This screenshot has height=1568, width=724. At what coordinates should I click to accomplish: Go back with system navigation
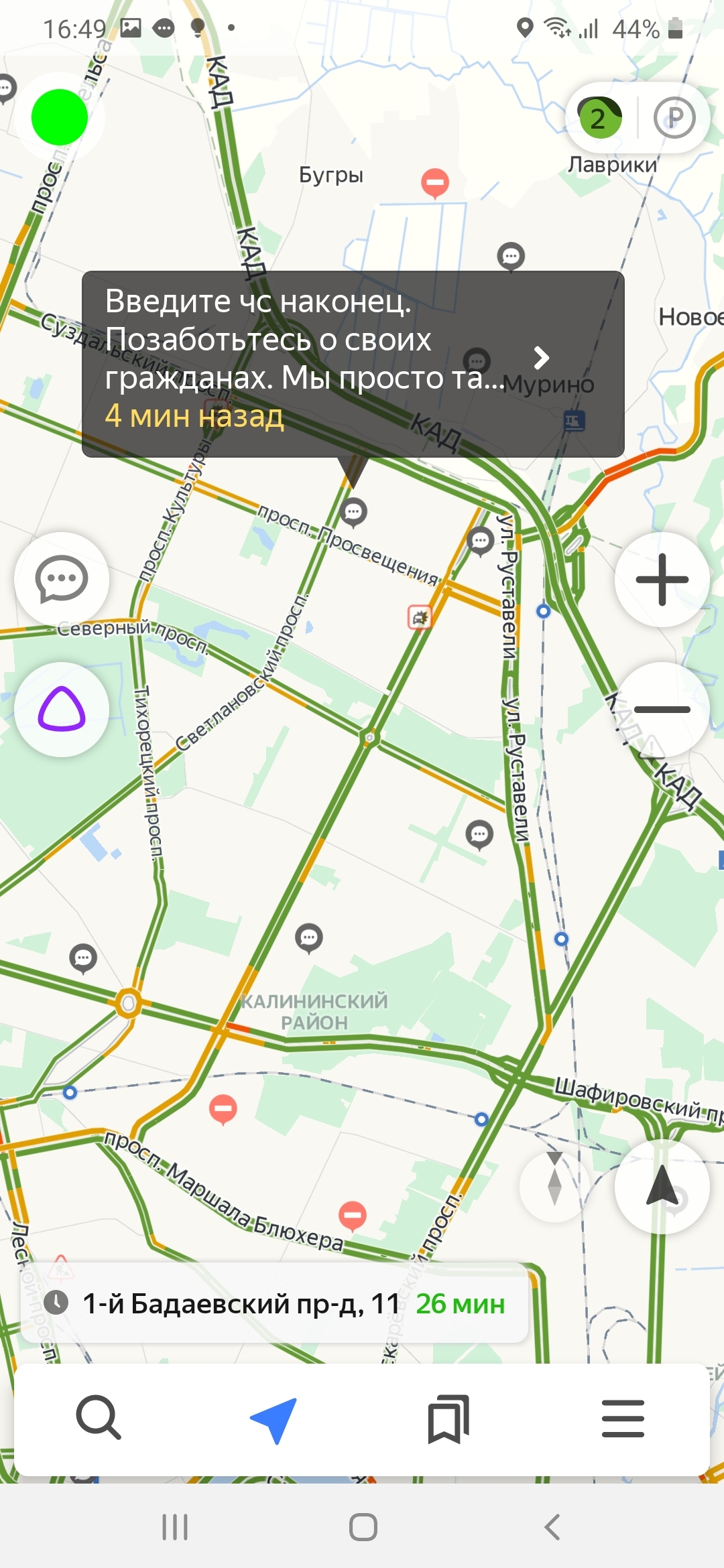tap(552, 1528)
